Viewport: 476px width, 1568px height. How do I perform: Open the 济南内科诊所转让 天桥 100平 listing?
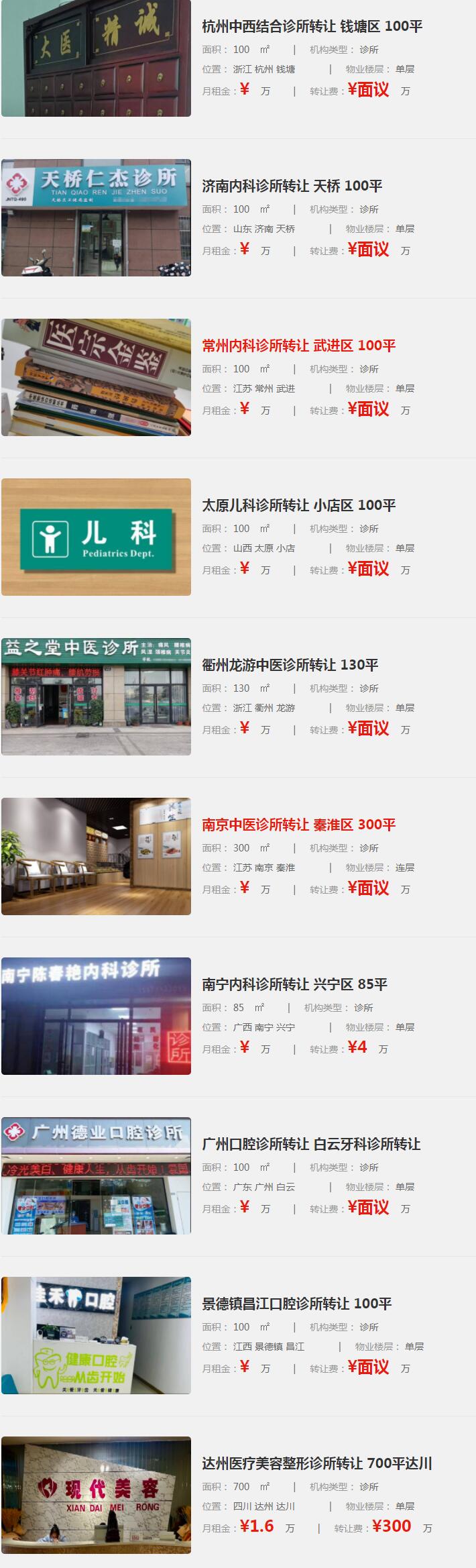292,187
